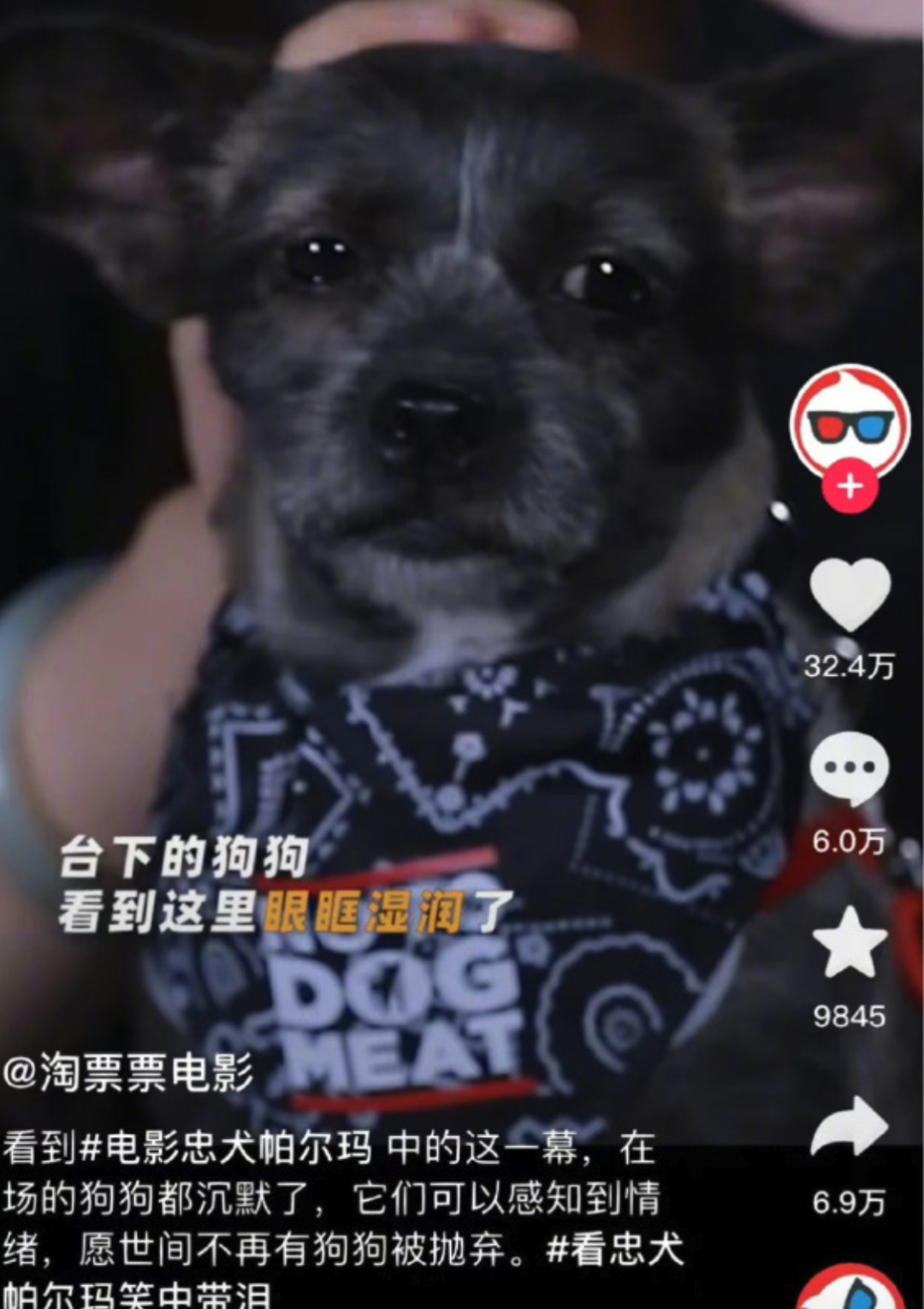Share this video via the arrow icon

pyautogui.click(x=850, y=1128)
